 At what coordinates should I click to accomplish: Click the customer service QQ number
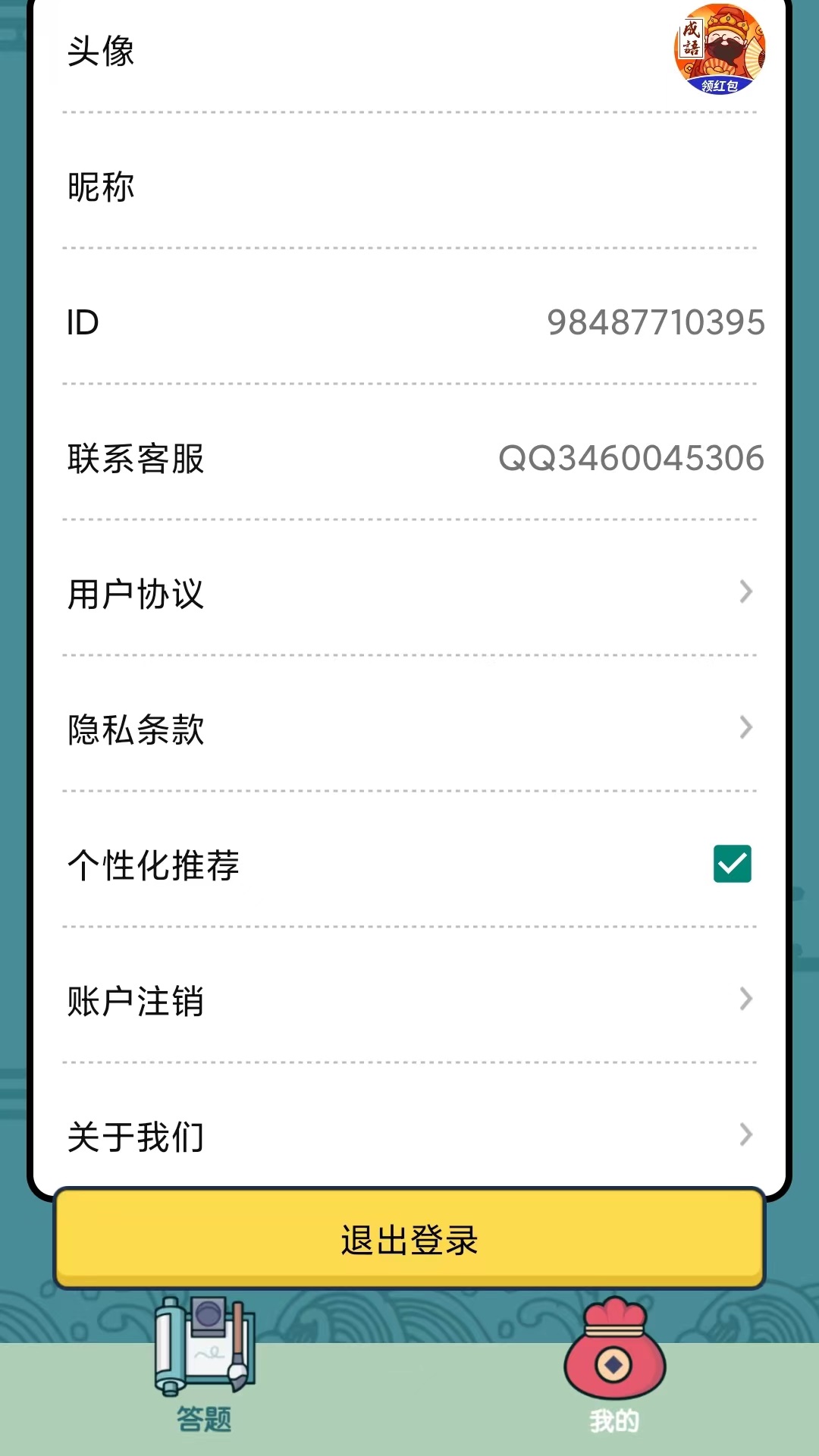coord(632,458)
